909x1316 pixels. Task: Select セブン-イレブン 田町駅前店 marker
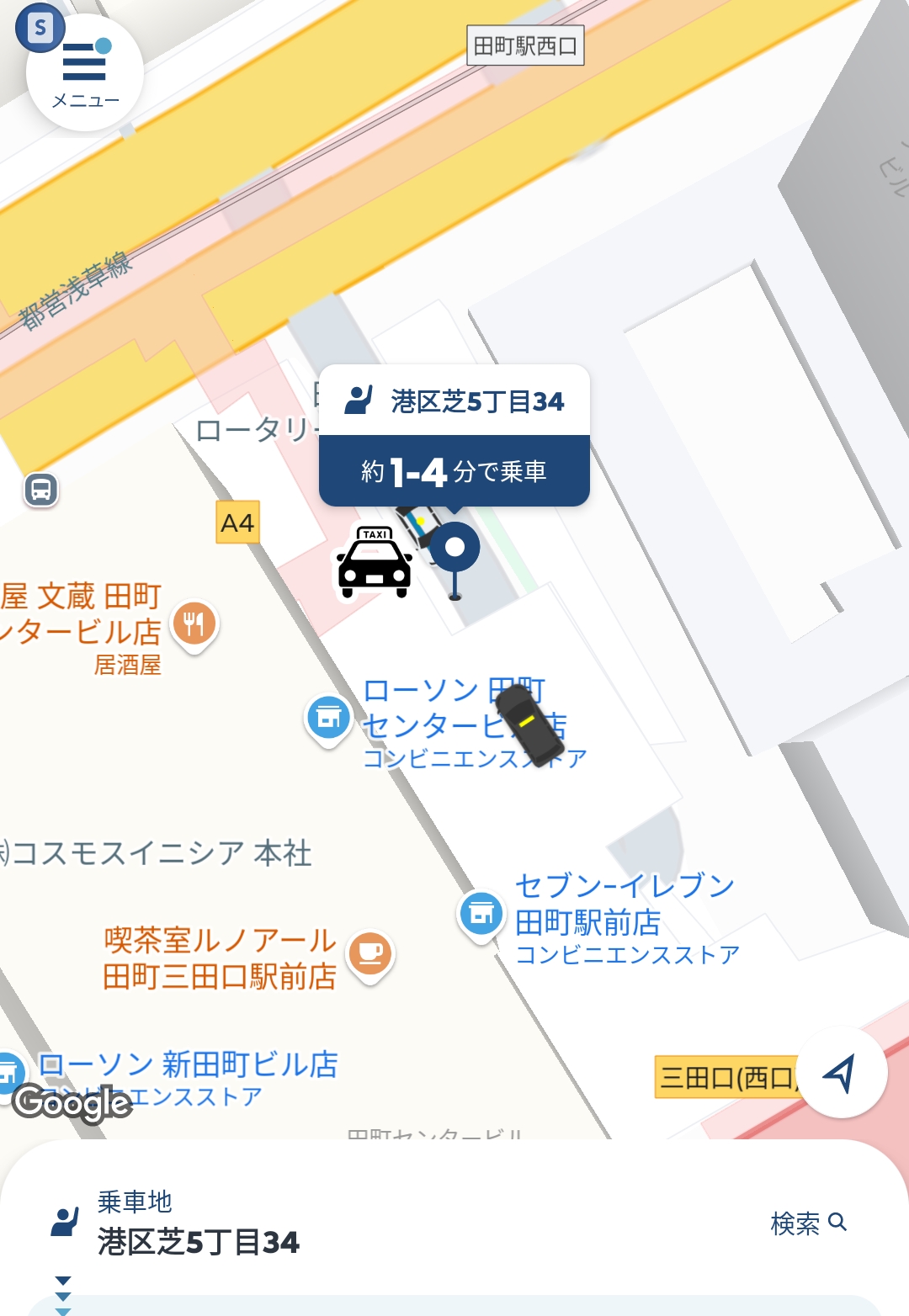click(x=481, y=914)
